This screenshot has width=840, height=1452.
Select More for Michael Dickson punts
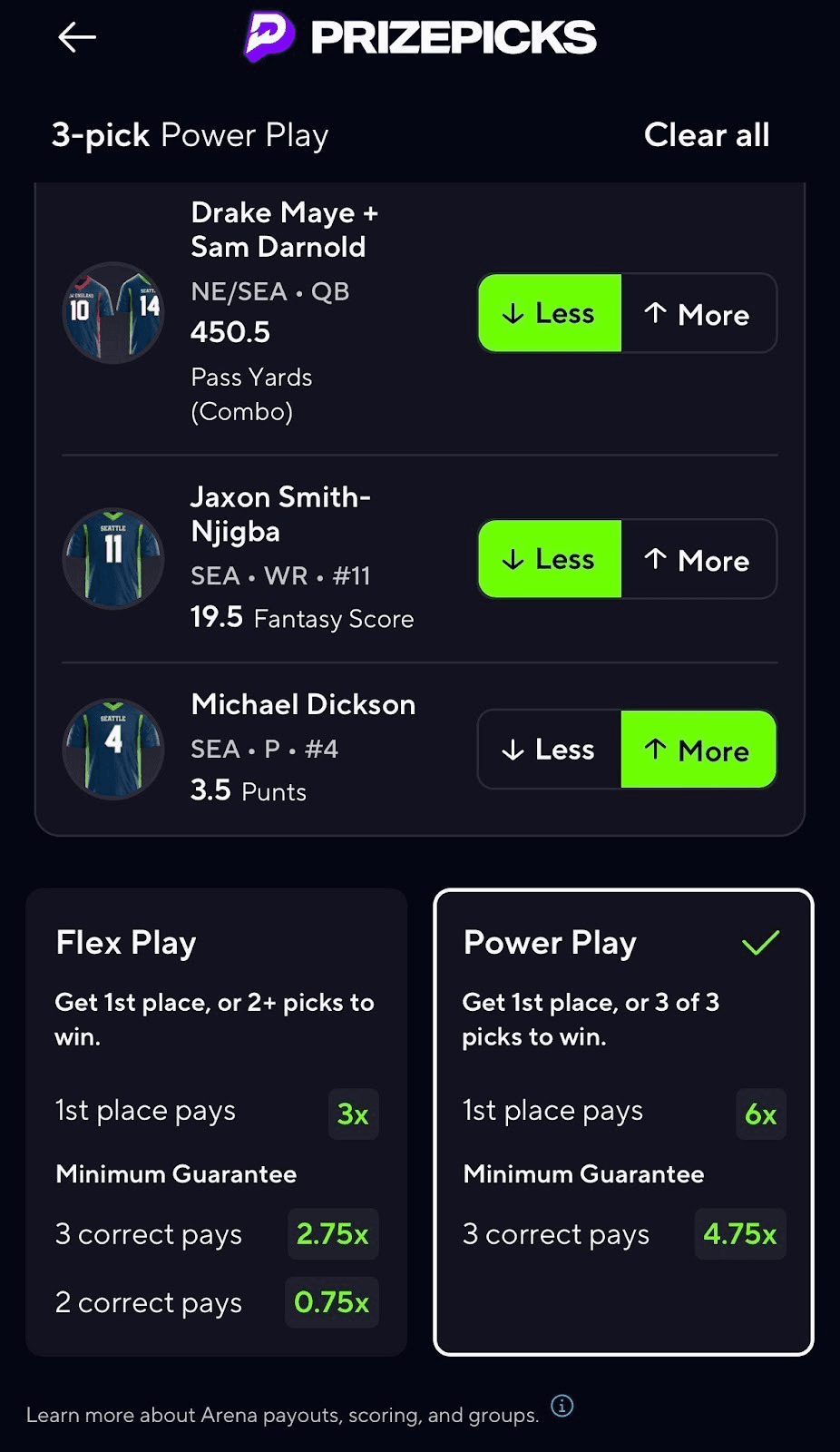[x=698, y=750]
